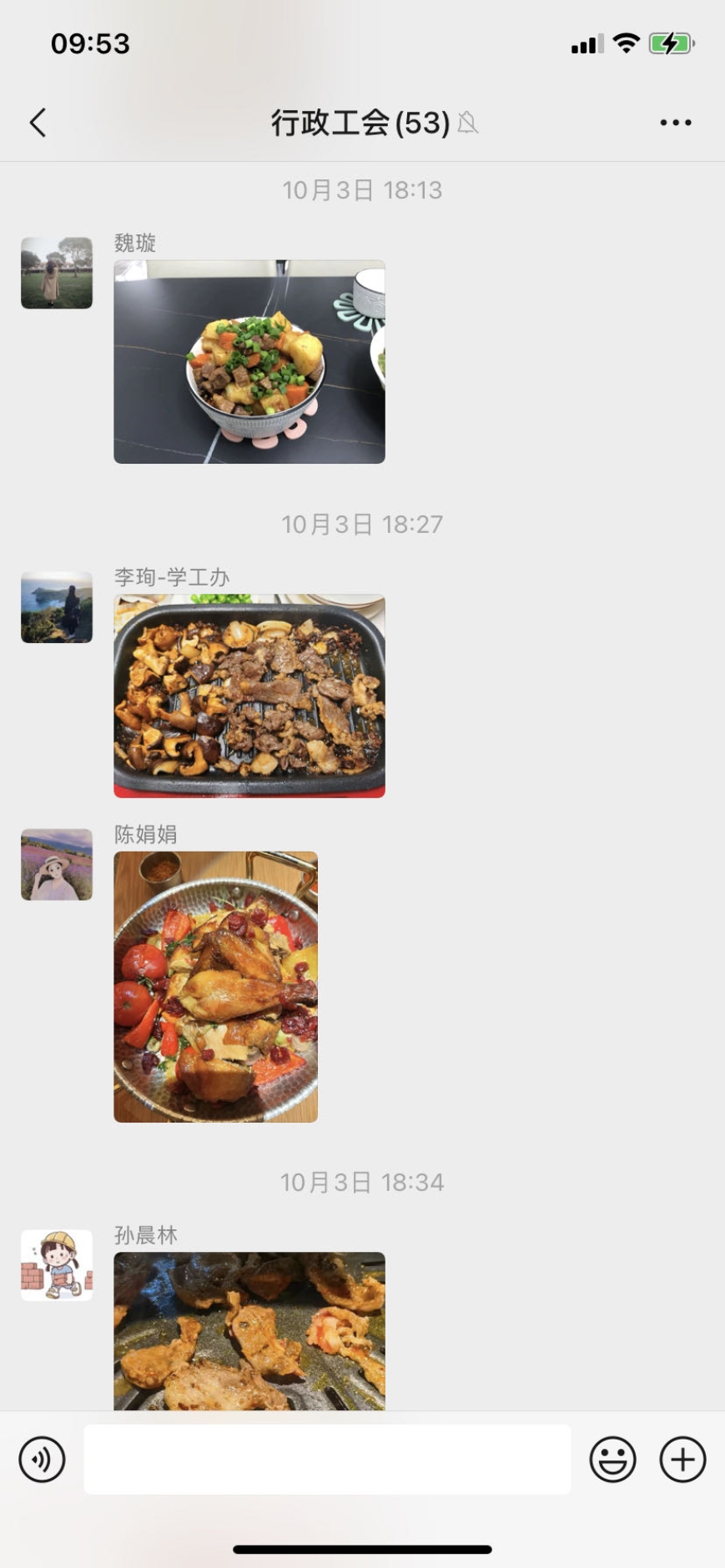Tap 魏璇's profile avatar
The width and height of the screenshot is (725, 1568).
click(x=57, y=273)
